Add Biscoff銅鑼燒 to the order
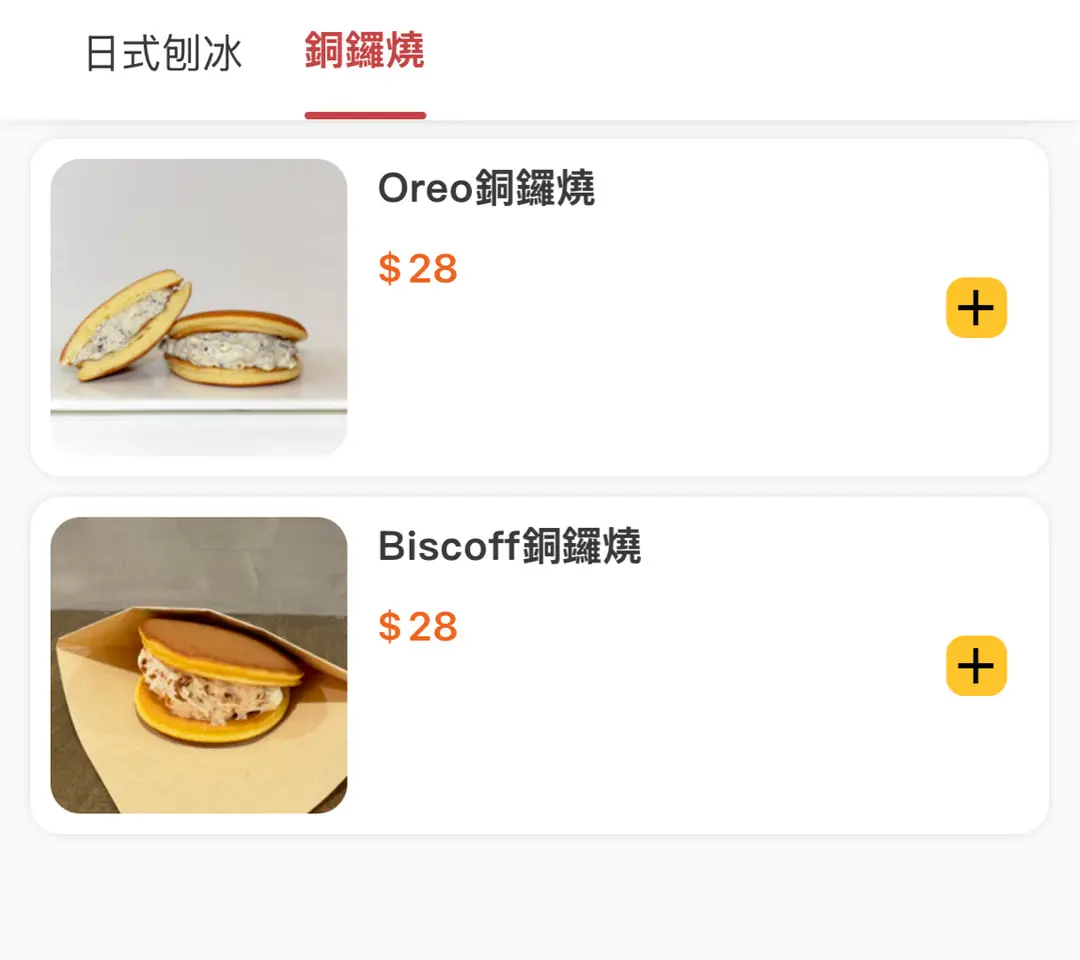The image size is (1080, 960). (976, 666)
